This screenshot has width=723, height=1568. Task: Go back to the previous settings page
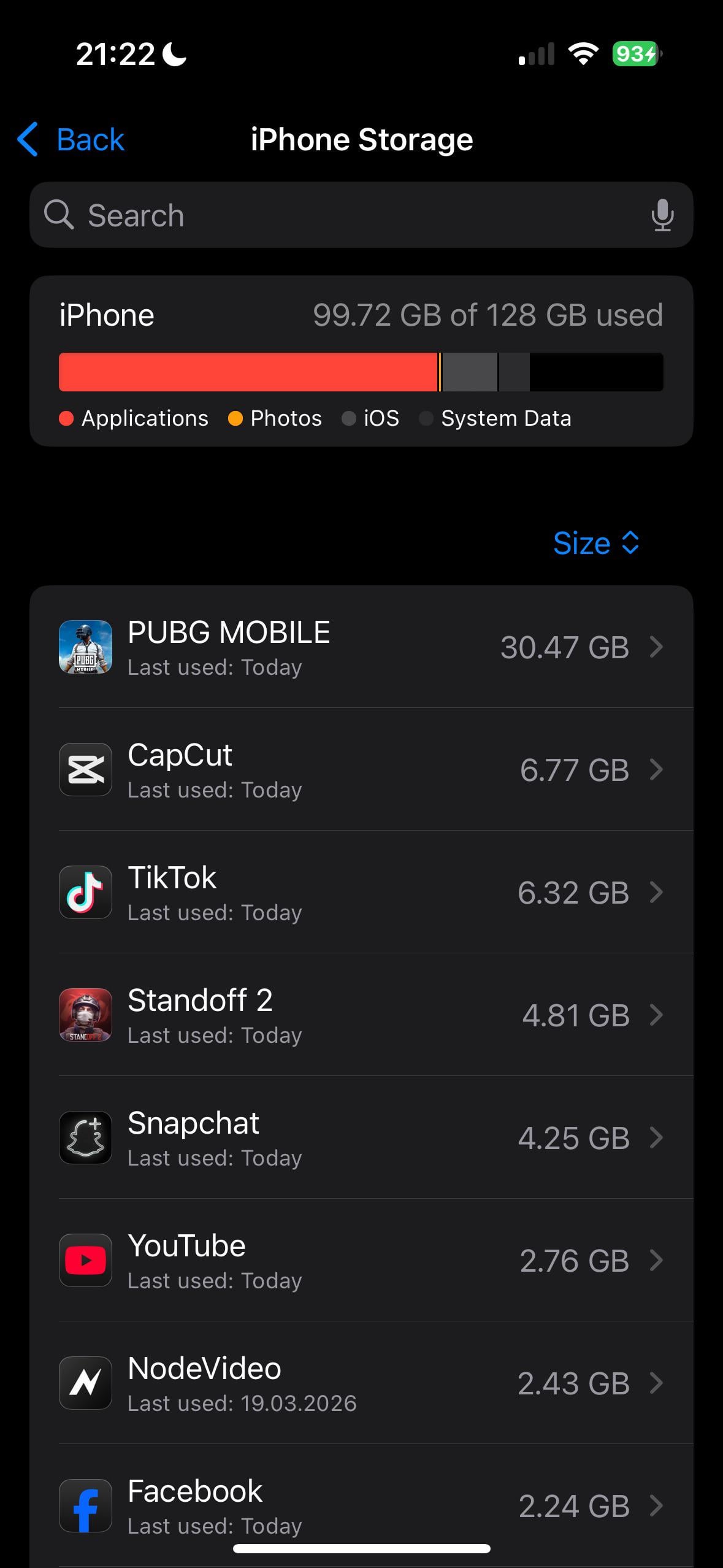71,140
